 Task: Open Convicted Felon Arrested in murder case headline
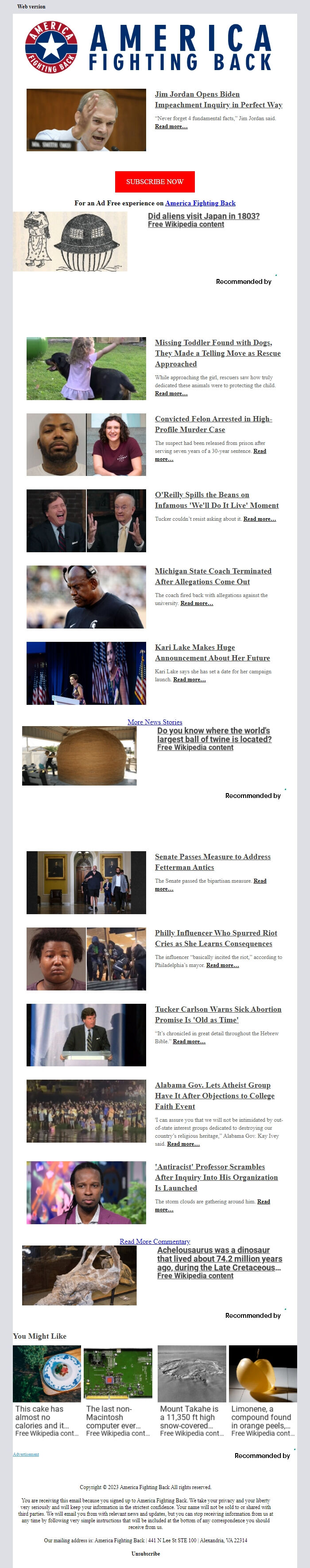point(213,424)
